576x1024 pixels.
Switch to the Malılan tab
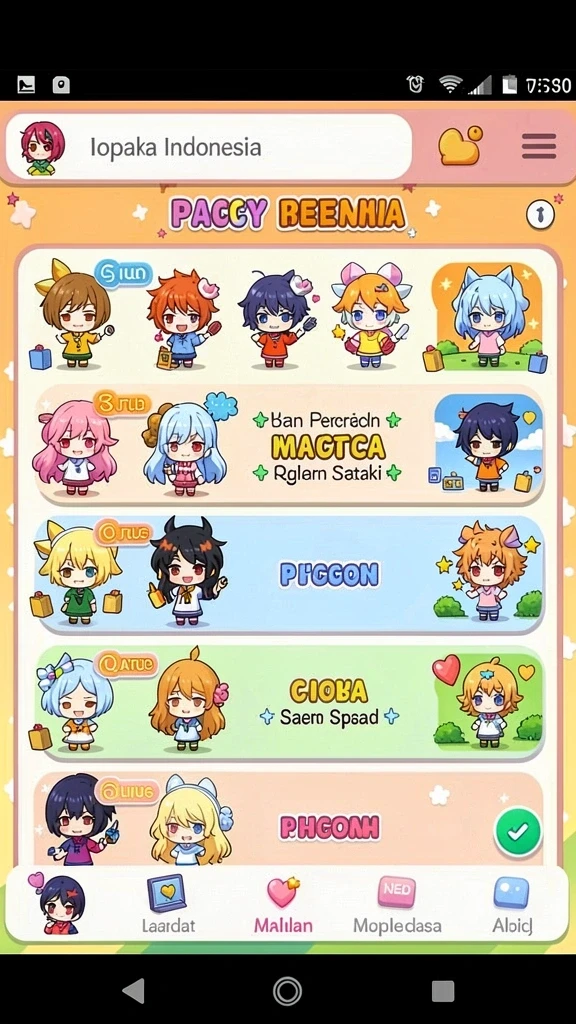tap(283, 904)
